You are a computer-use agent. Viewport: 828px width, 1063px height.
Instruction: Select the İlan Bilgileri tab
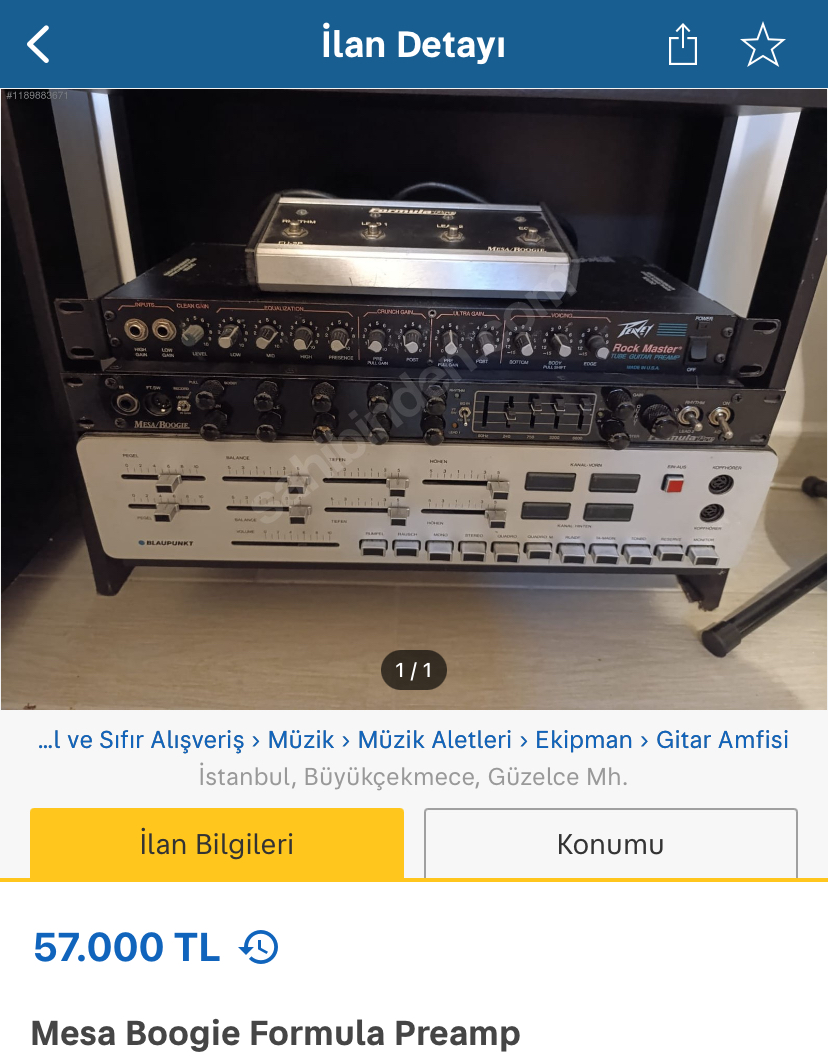(x=217, y=844)
